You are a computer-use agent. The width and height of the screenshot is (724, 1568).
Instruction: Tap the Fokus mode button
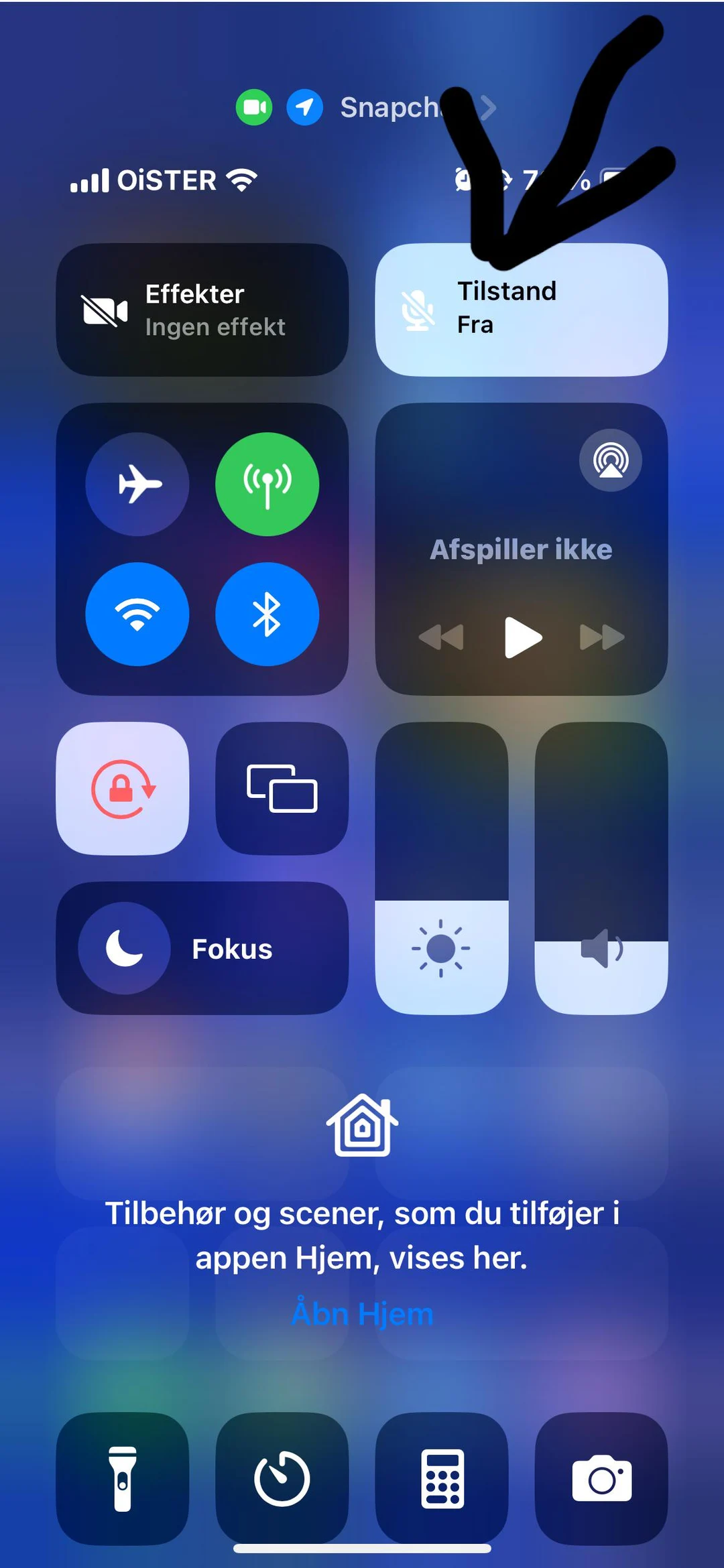pyautogui.click(x=202, y=948)
